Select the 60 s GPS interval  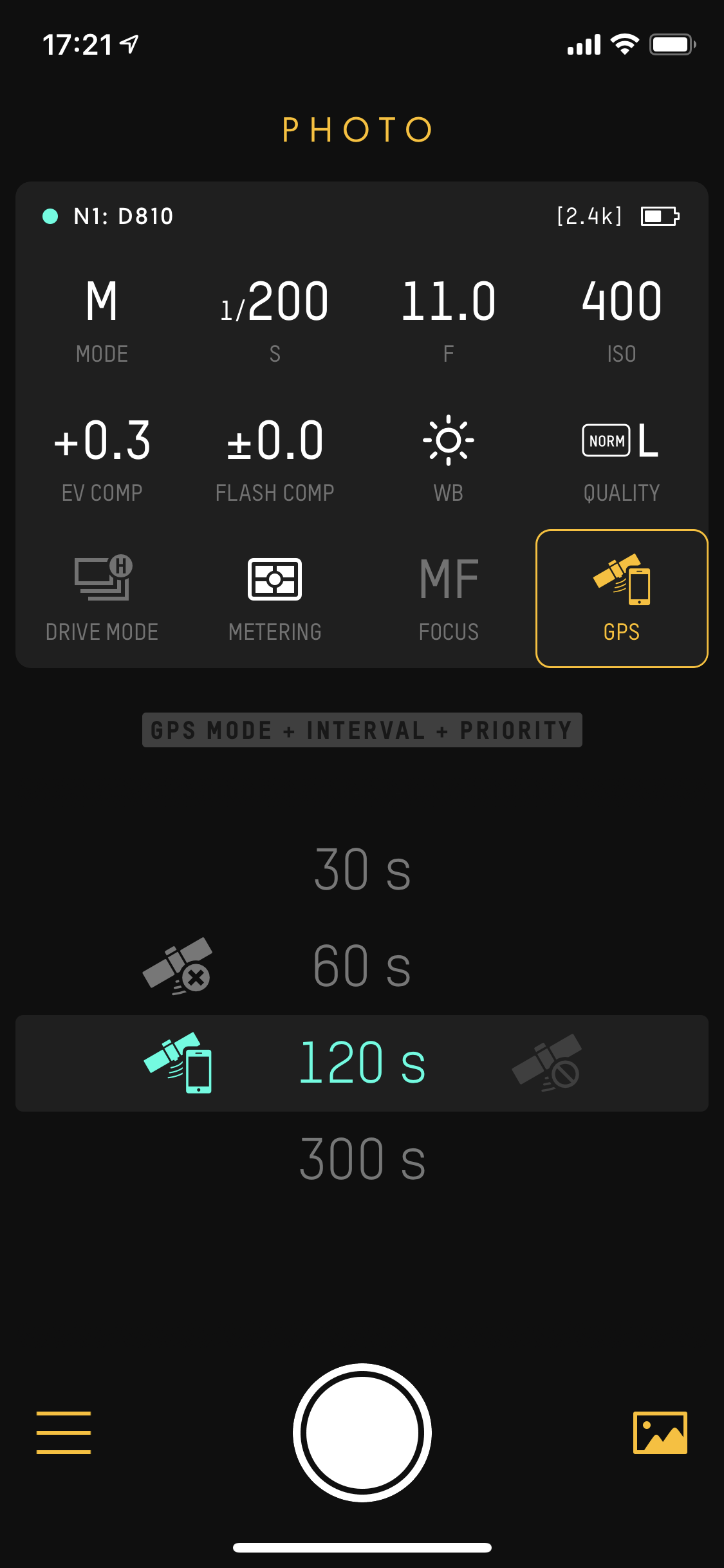point(362,966)
